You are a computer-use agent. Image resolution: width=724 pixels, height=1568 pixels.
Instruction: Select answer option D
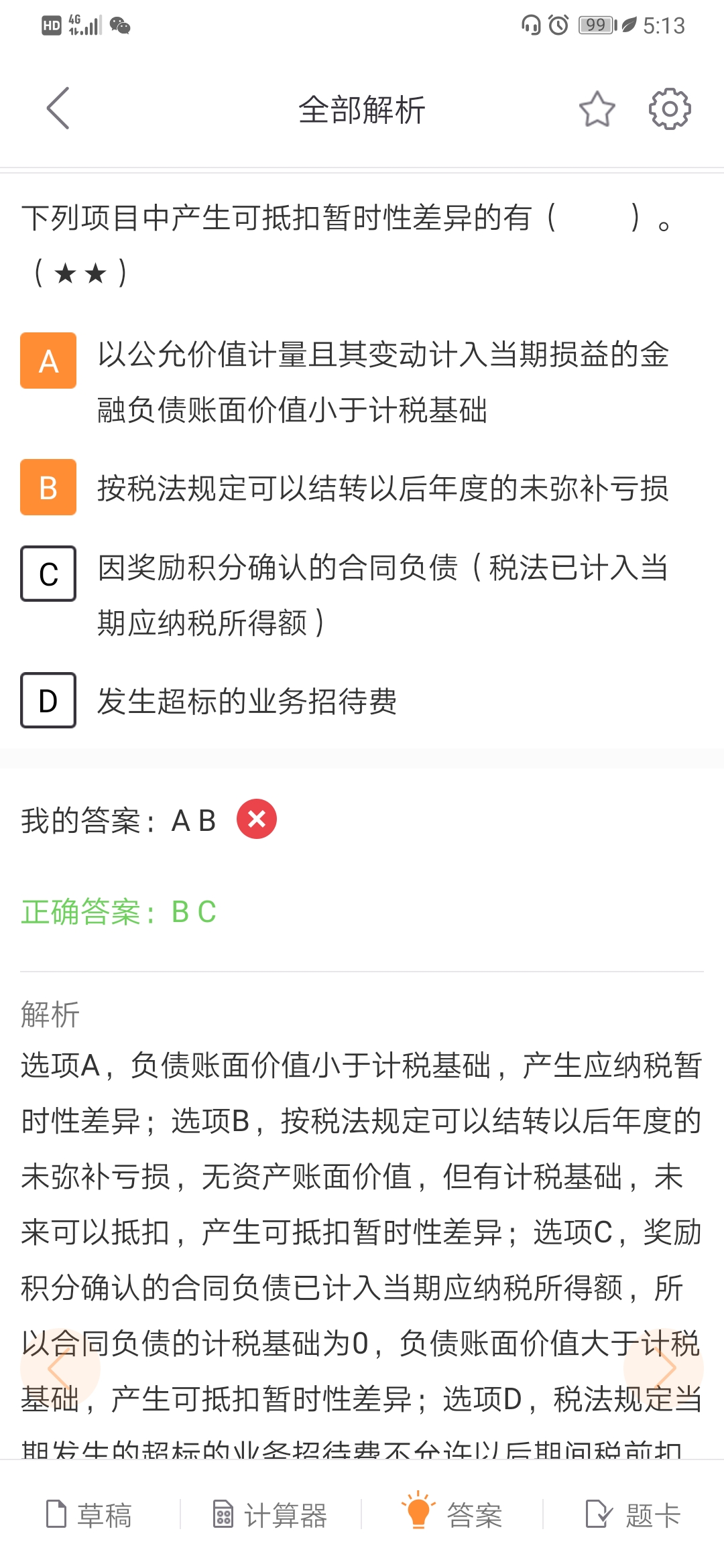(48, 701)
